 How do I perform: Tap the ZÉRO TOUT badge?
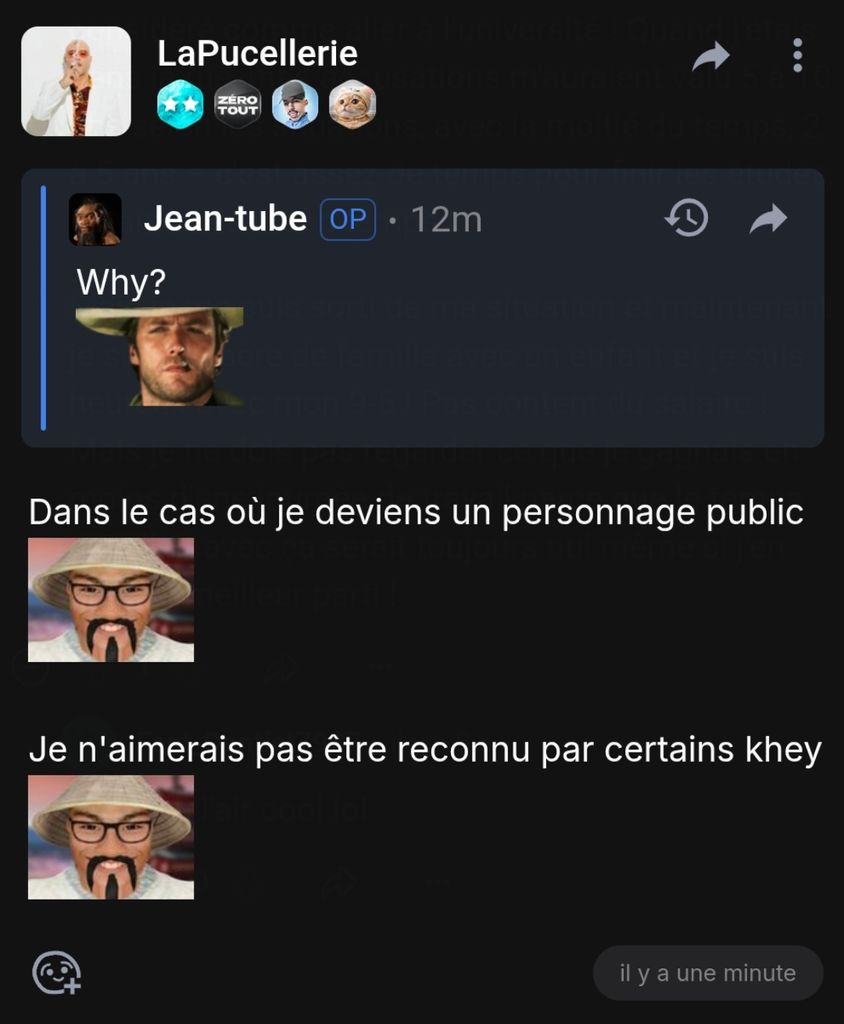[x=238, y=104]
